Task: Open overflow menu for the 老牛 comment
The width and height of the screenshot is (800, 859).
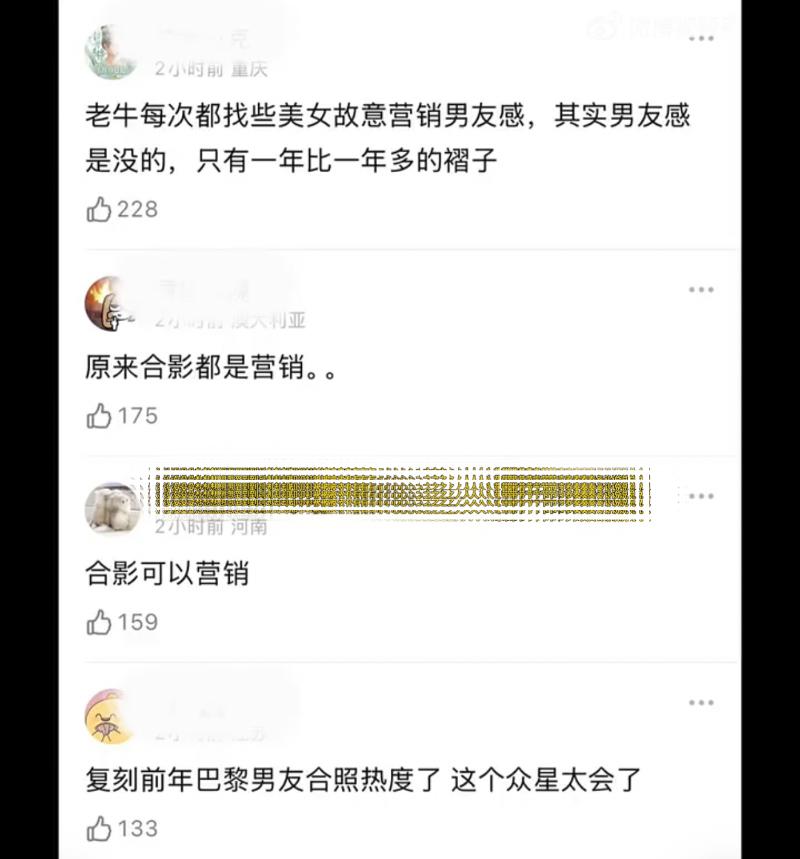Action: pos(701,39)
